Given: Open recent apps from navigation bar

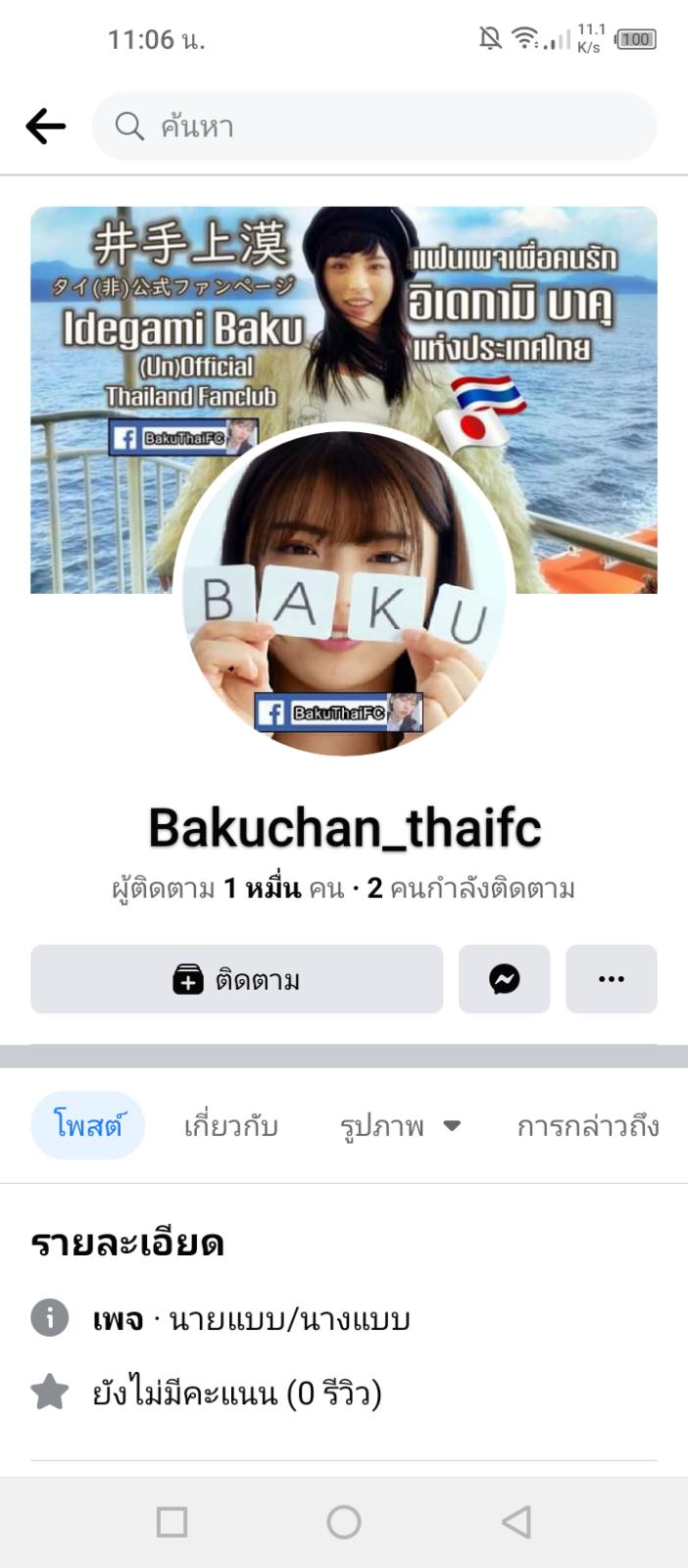Looking at the screenshot, I should tap(172, 1522).
